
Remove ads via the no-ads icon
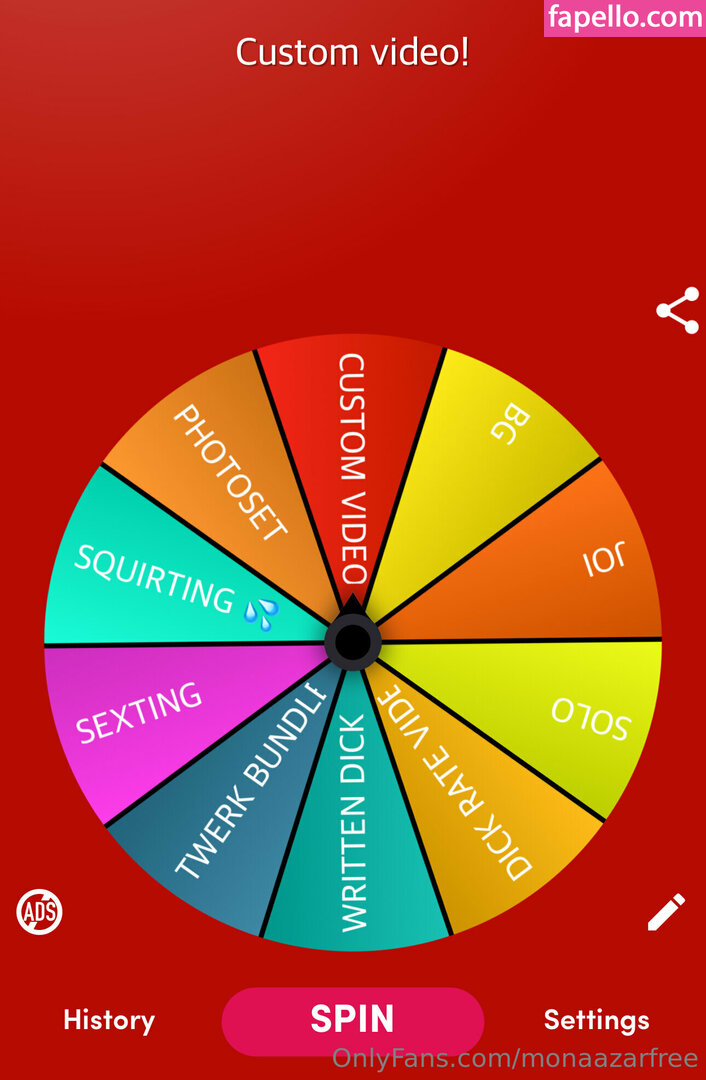[40, 912]
